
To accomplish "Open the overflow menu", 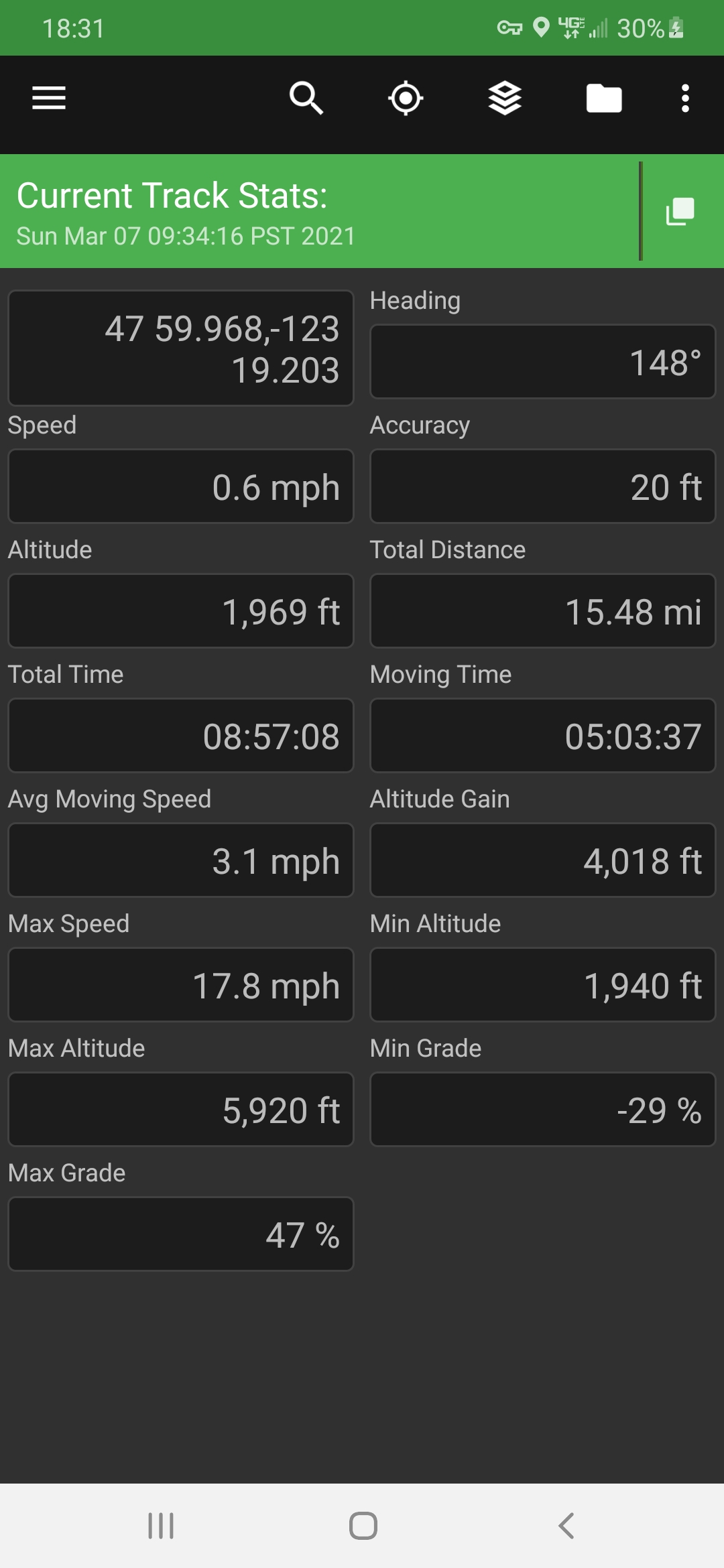I will [x=685, y=99].
